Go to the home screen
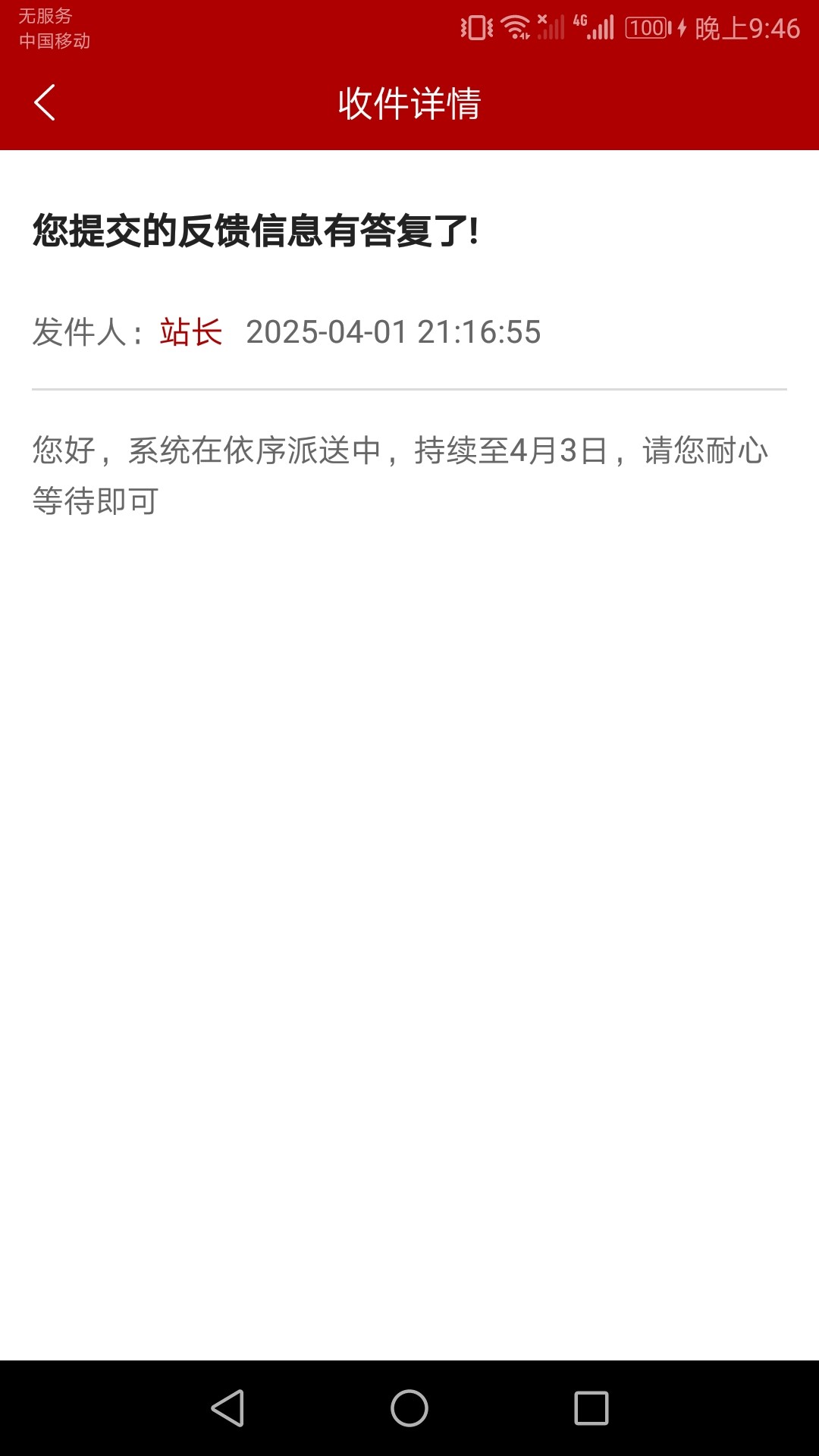Screen dimensions: 819x1456 click(409, 1408)
